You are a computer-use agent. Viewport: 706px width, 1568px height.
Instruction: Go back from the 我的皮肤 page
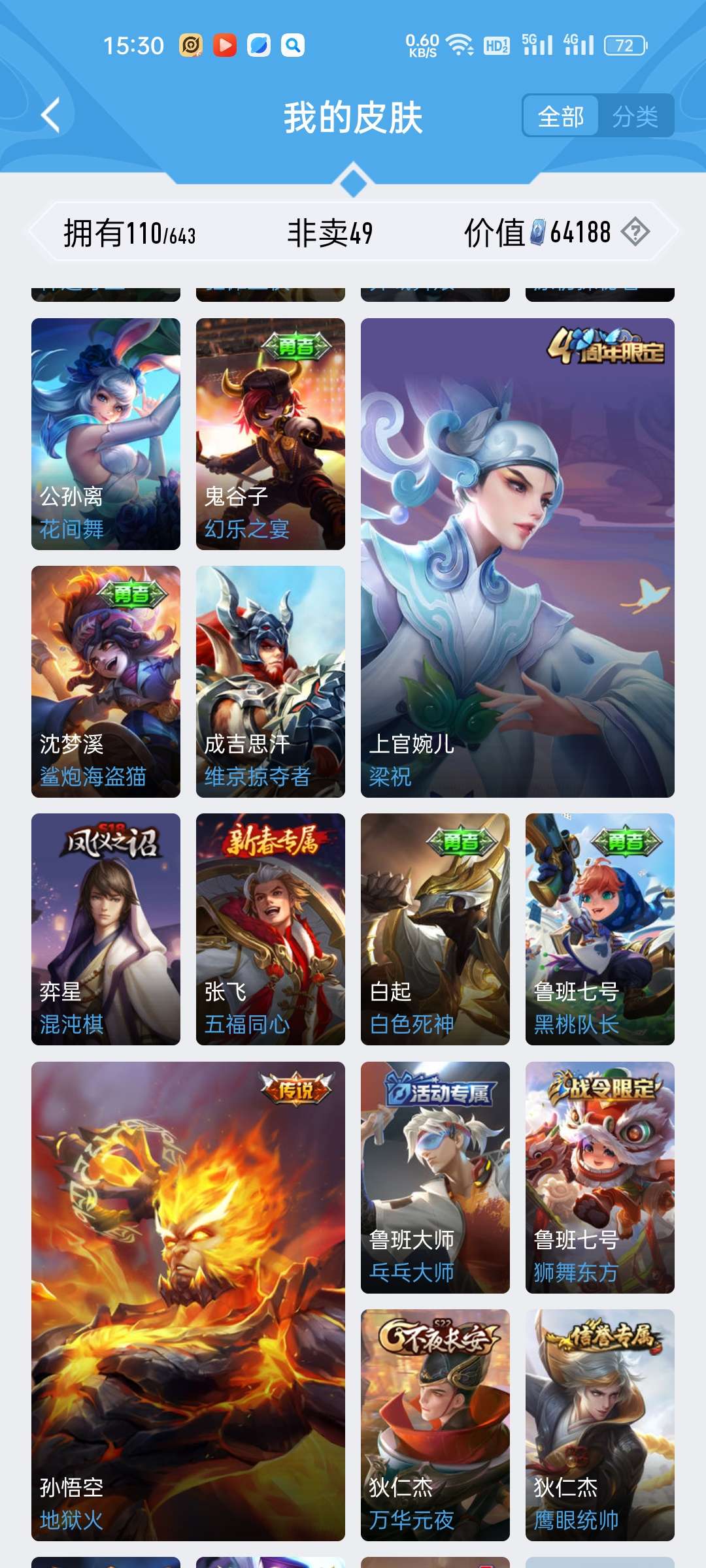[51, 116]
